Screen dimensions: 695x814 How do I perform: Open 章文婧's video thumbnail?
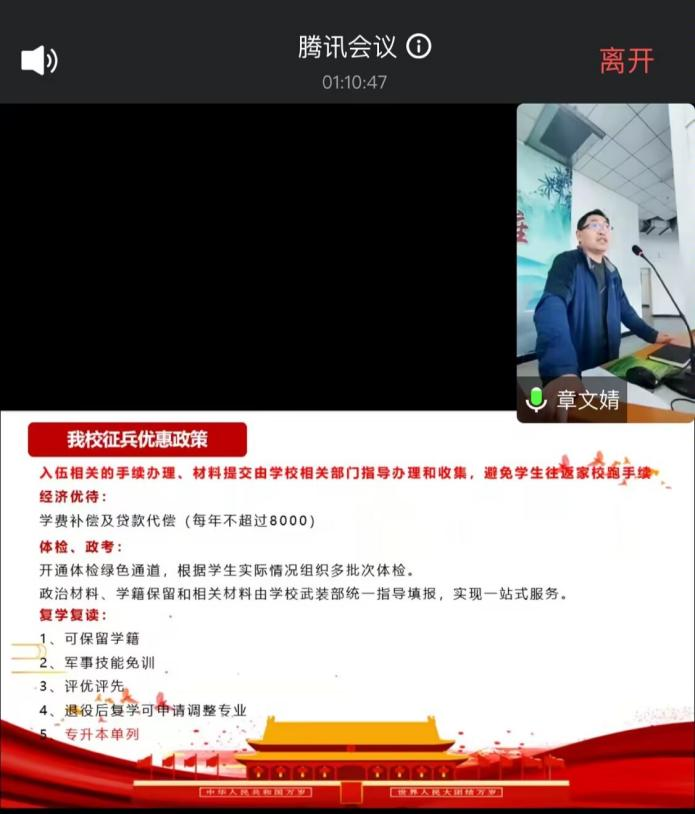pyautogui.click(x=605, y=262)
